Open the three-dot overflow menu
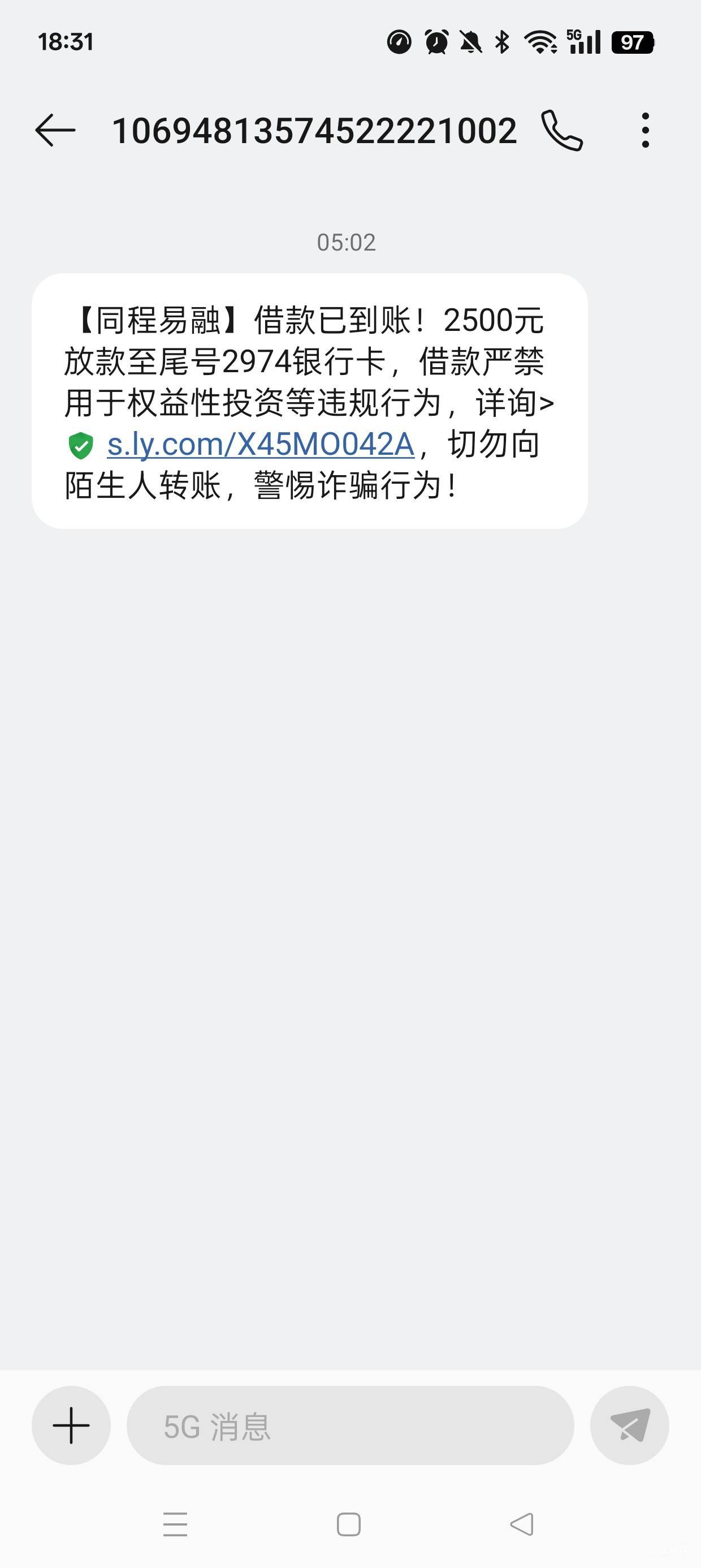 pyautogui.click(x=646, y=130)
